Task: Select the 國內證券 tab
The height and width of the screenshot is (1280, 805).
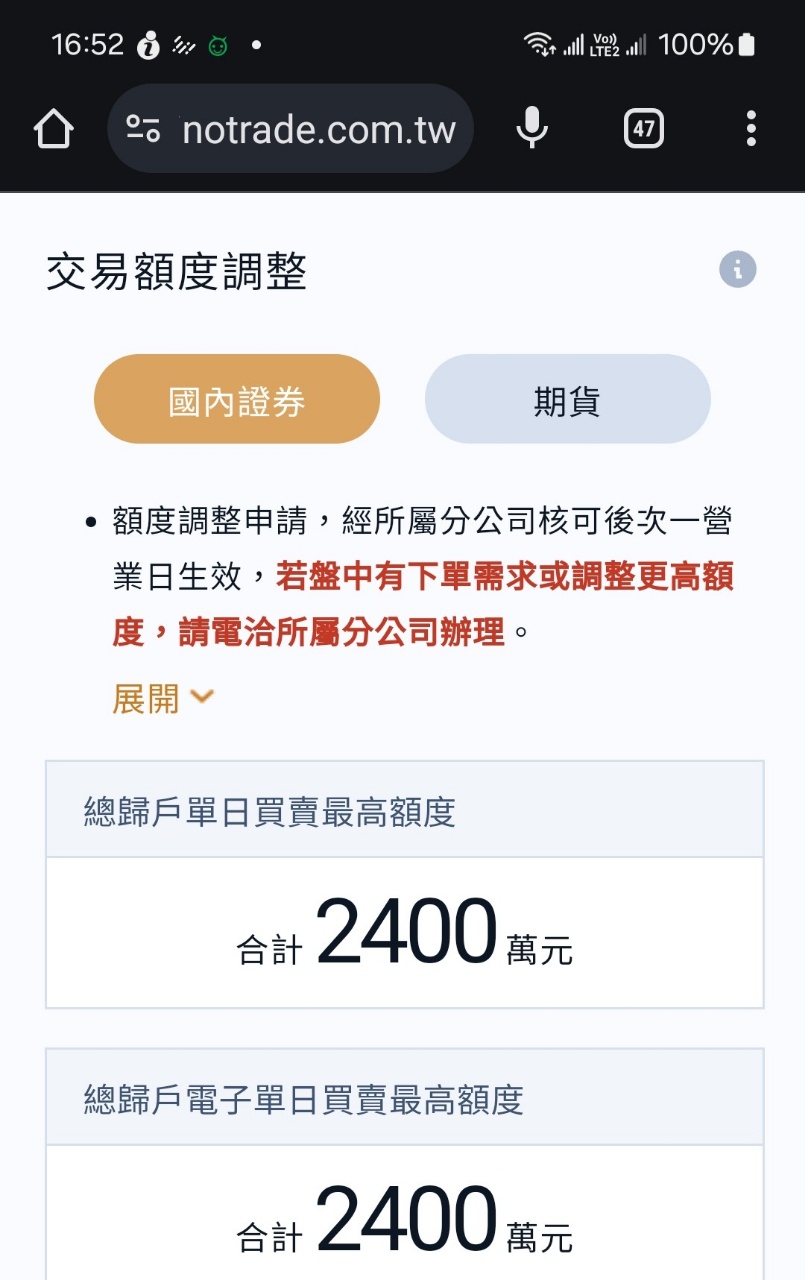Action: click(x=237, y=399)
